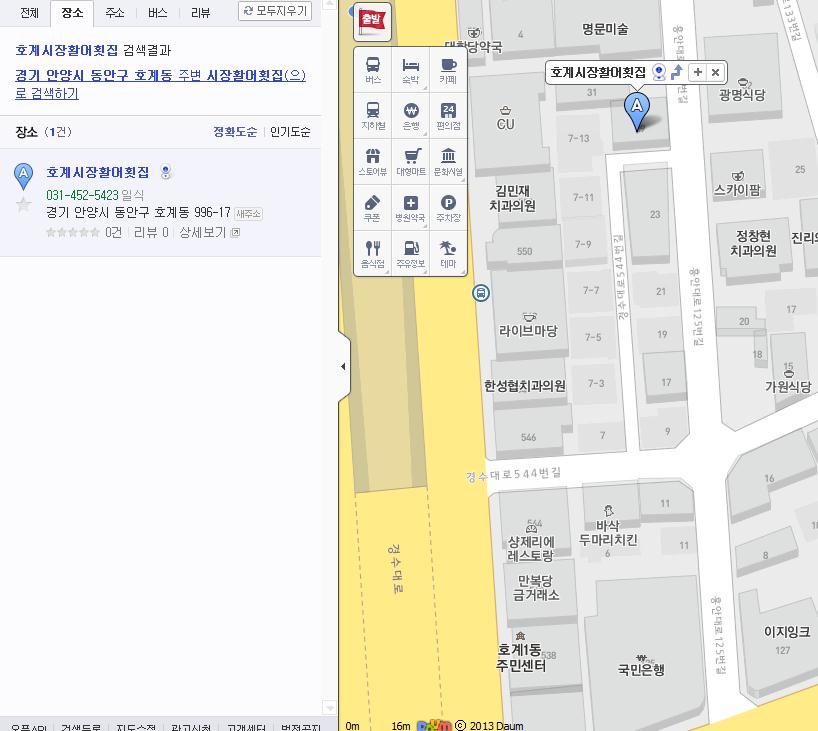The width and height of the screenshot is (818, 731).
Task: Tap the plus button in the map bubble
Action: [698, 72]
